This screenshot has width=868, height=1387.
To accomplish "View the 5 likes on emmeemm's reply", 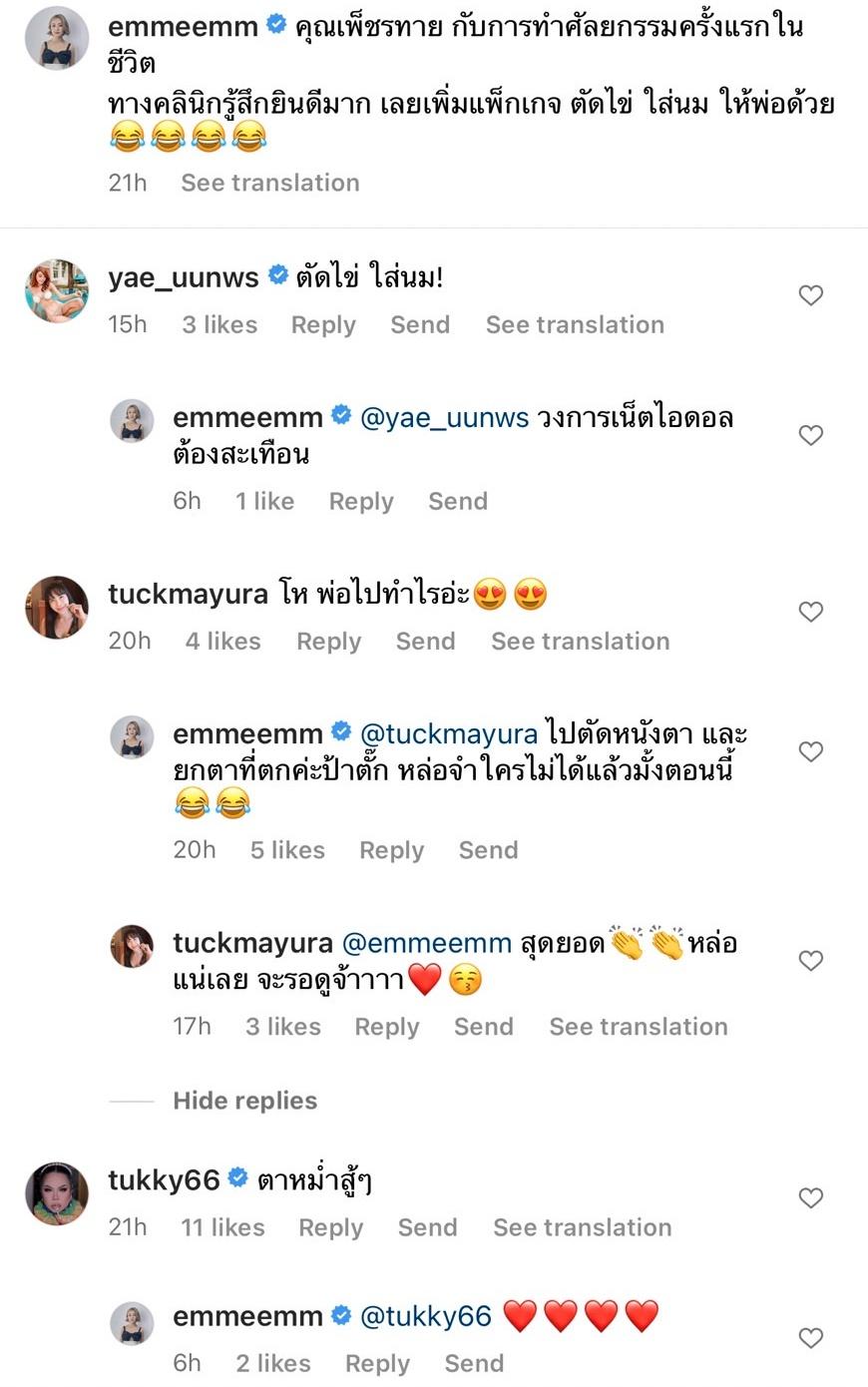I will tap(287, 850).
